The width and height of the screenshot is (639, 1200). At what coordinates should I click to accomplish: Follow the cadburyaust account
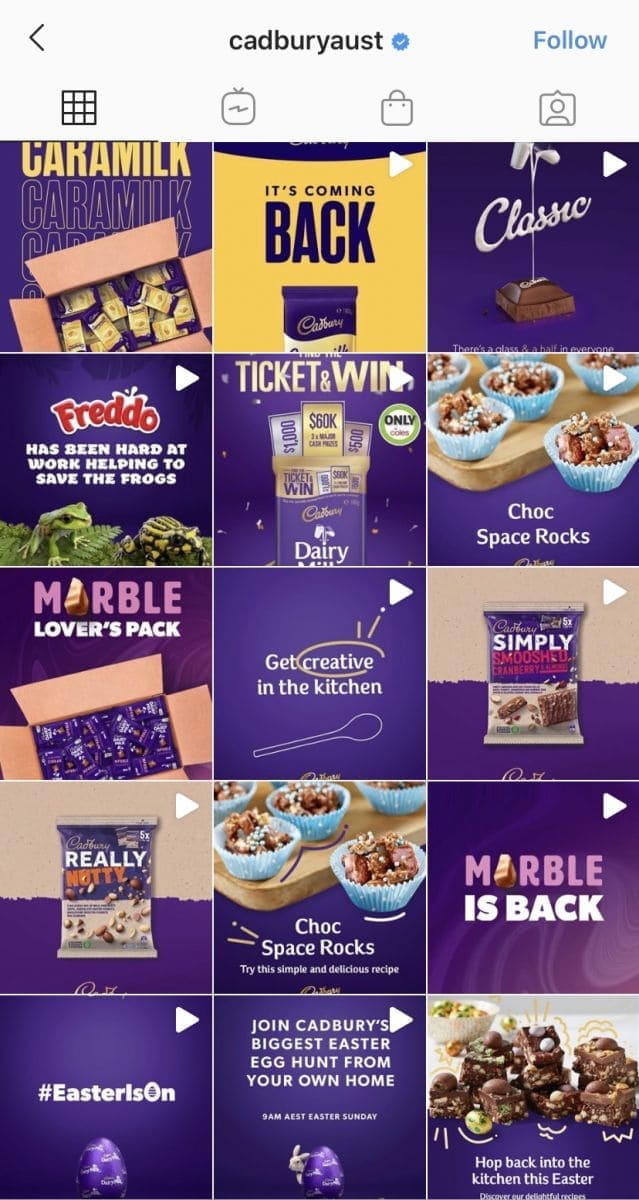click(569, 41)
